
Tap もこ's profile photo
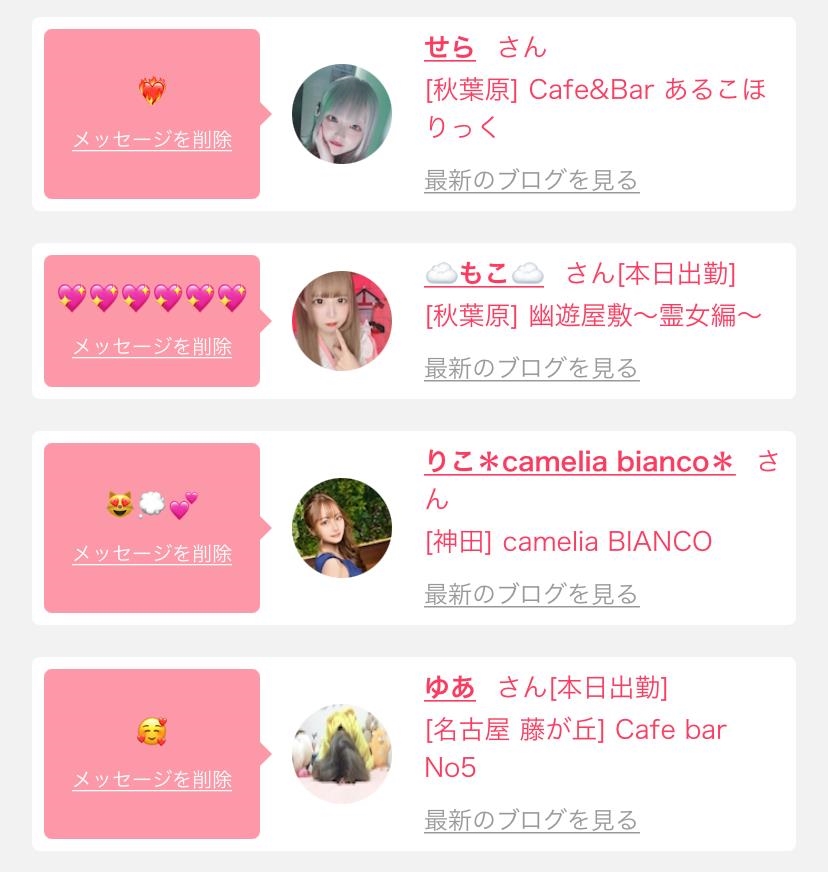tap(342, 320)
